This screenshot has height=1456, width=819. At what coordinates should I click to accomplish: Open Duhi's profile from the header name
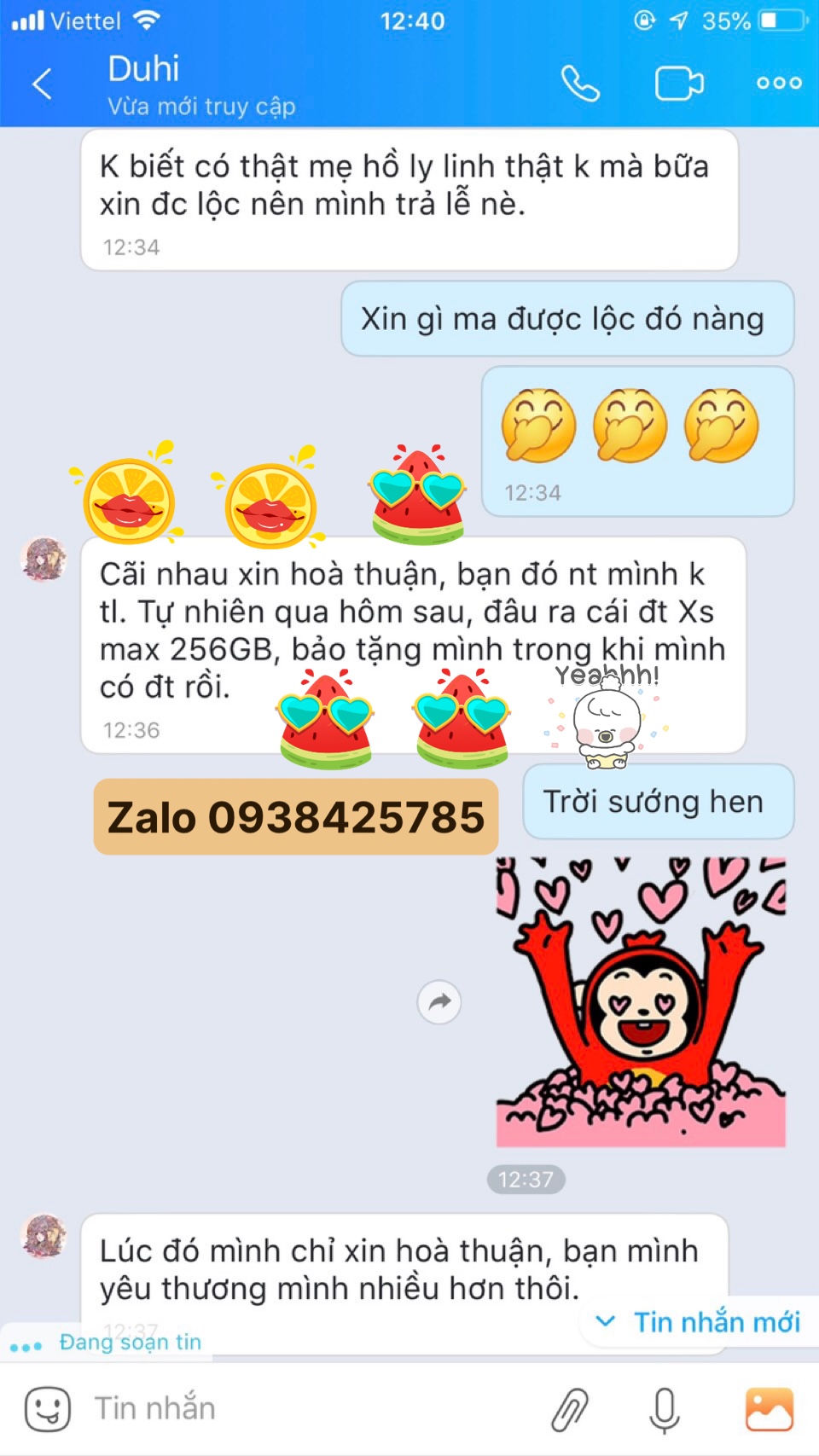click(143, 69)
